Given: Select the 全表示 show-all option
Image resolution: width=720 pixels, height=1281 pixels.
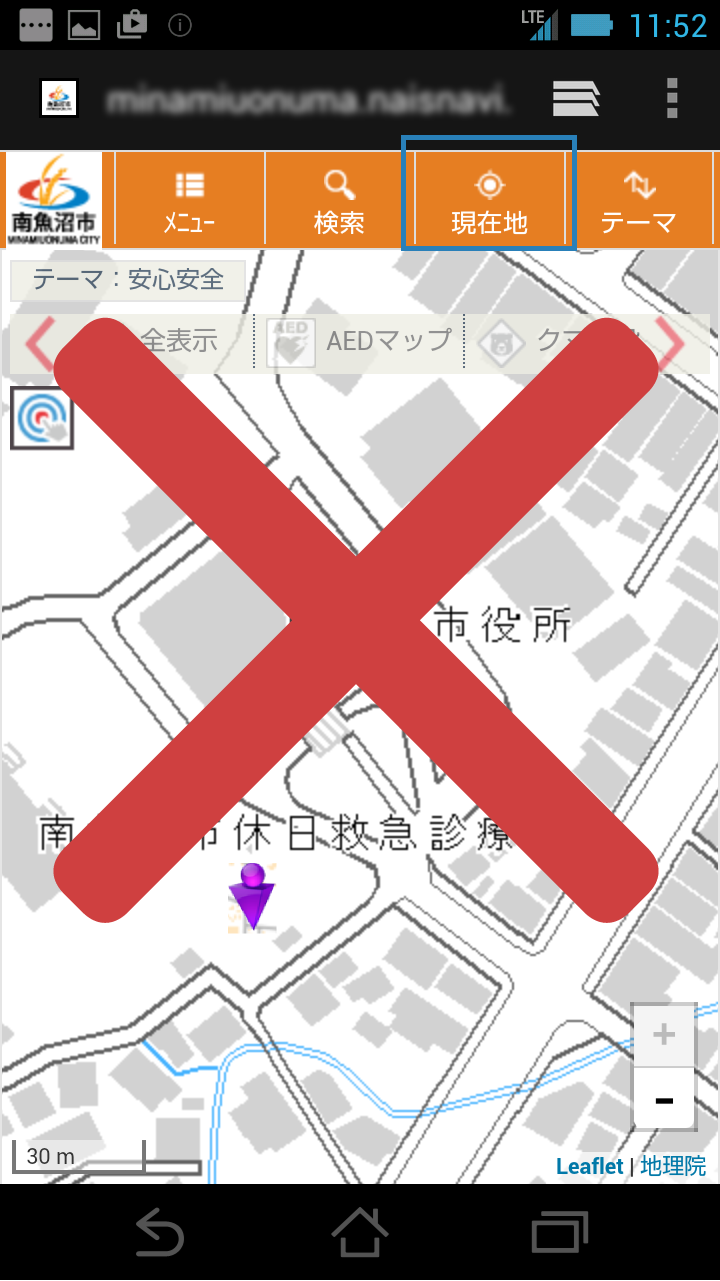Looking at the screenshot, I should [x=178, y=342].
